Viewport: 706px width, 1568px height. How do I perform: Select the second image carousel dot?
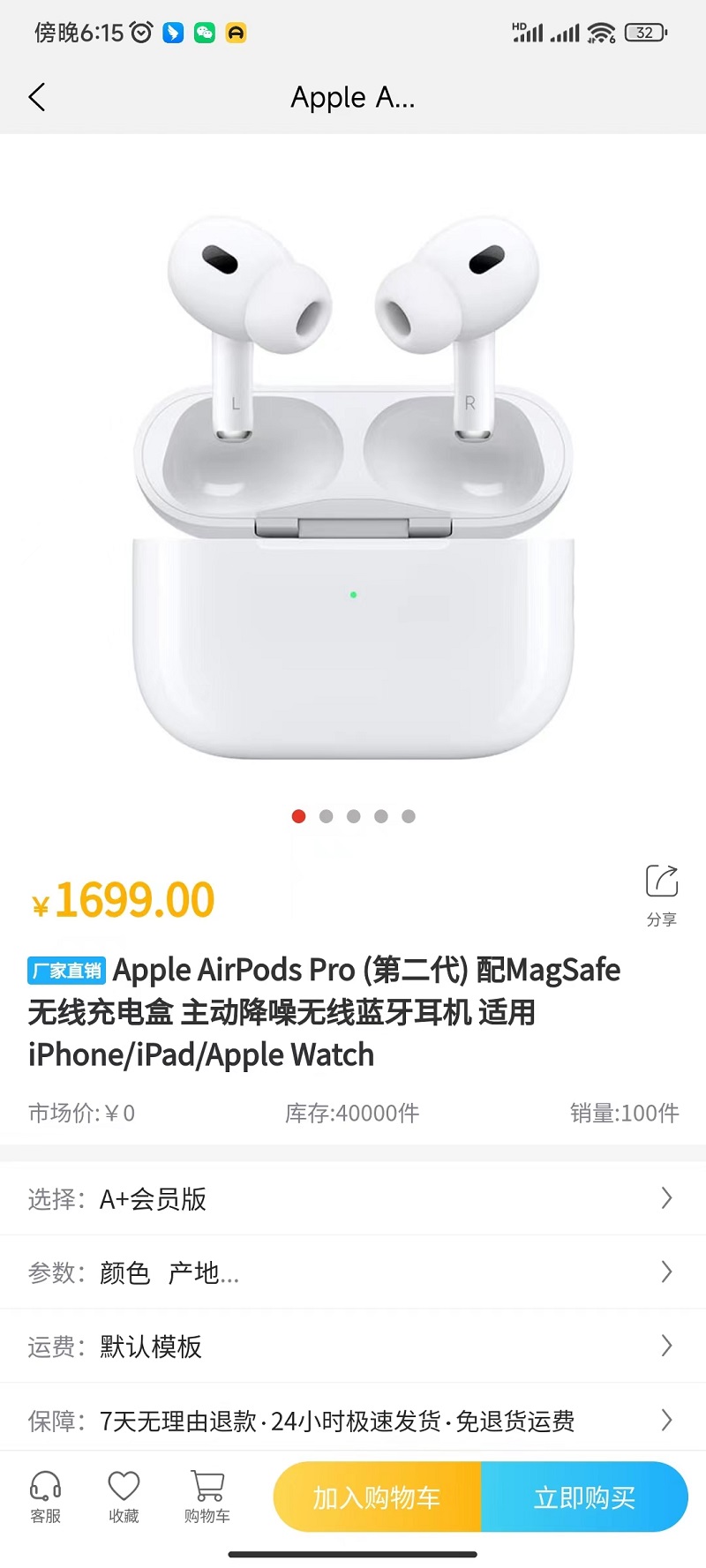pyautogui.click(x=326, y=816)
